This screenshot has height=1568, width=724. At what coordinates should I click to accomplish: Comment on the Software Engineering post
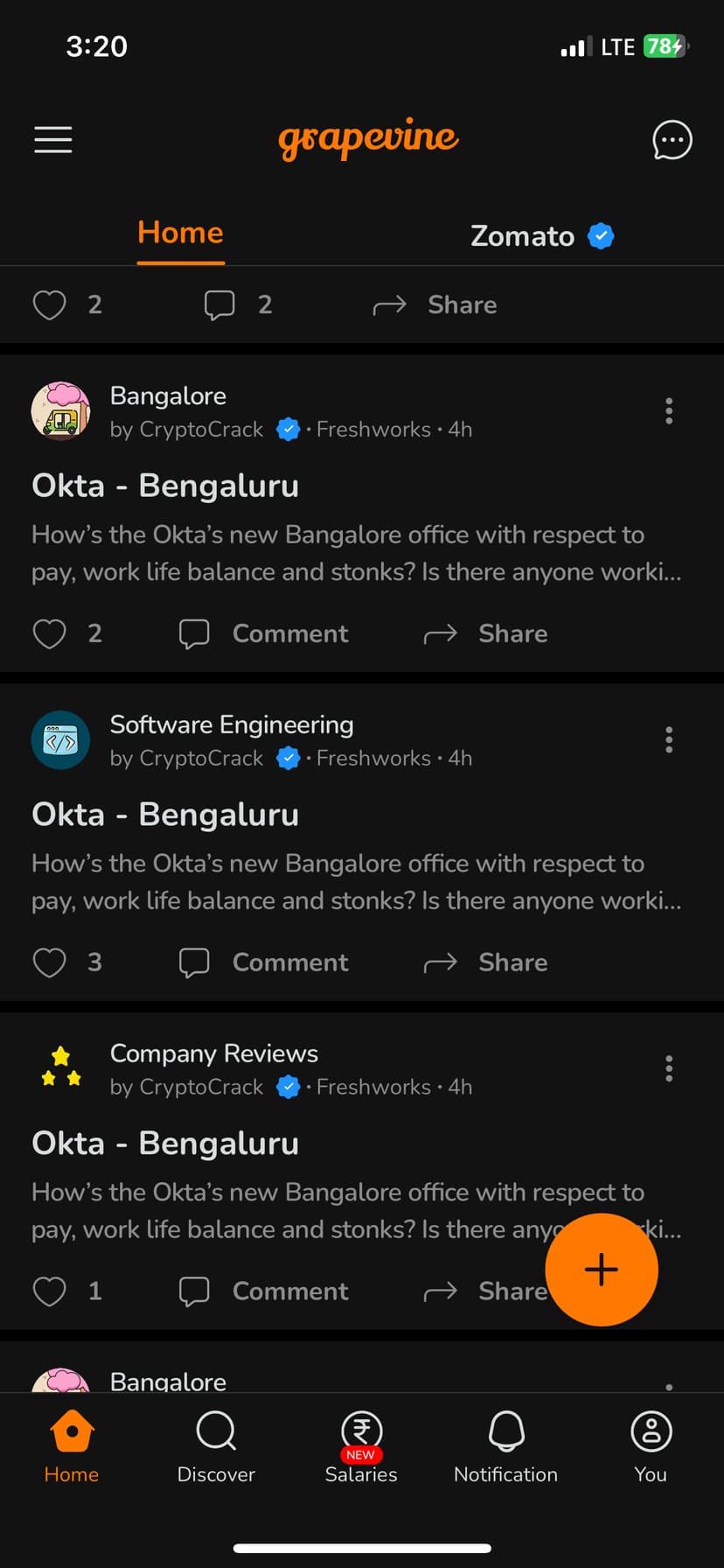[x=264, y=962]
